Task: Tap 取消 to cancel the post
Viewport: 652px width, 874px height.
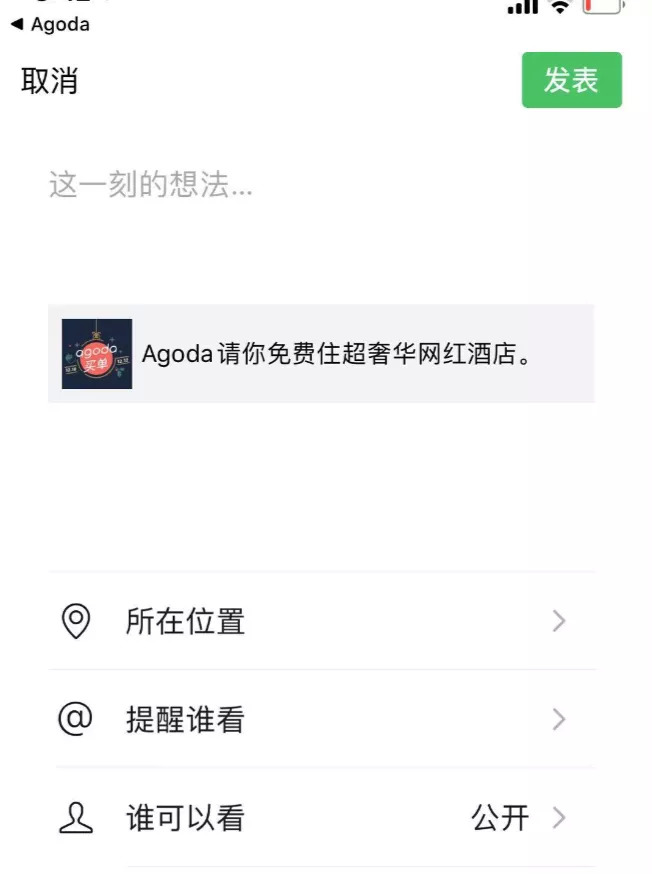Action: 49,81
